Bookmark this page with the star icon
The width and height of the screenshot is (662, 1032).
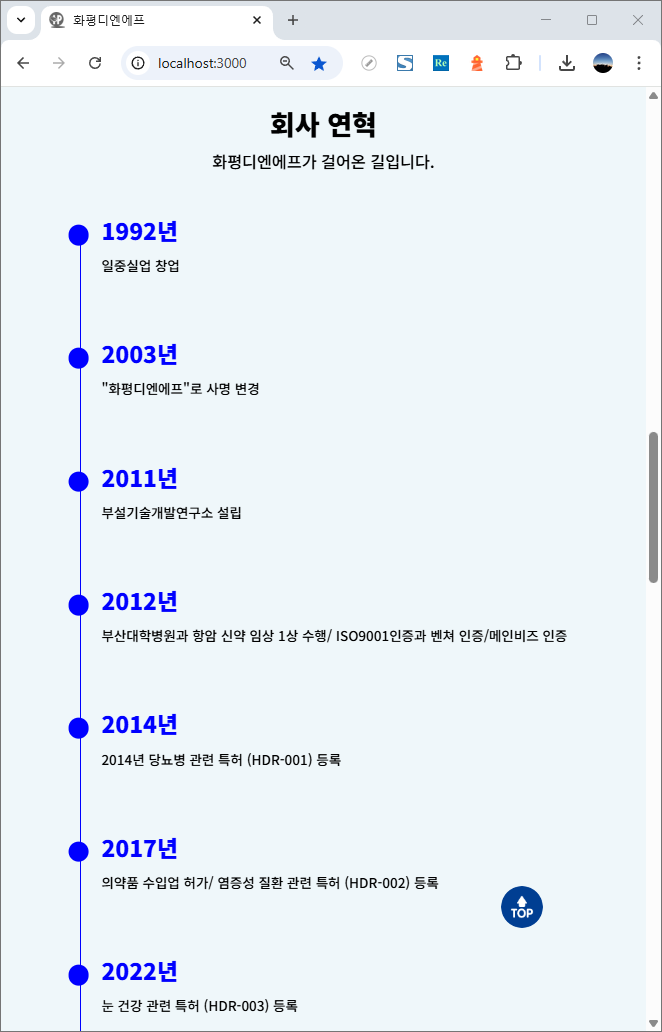319,63
